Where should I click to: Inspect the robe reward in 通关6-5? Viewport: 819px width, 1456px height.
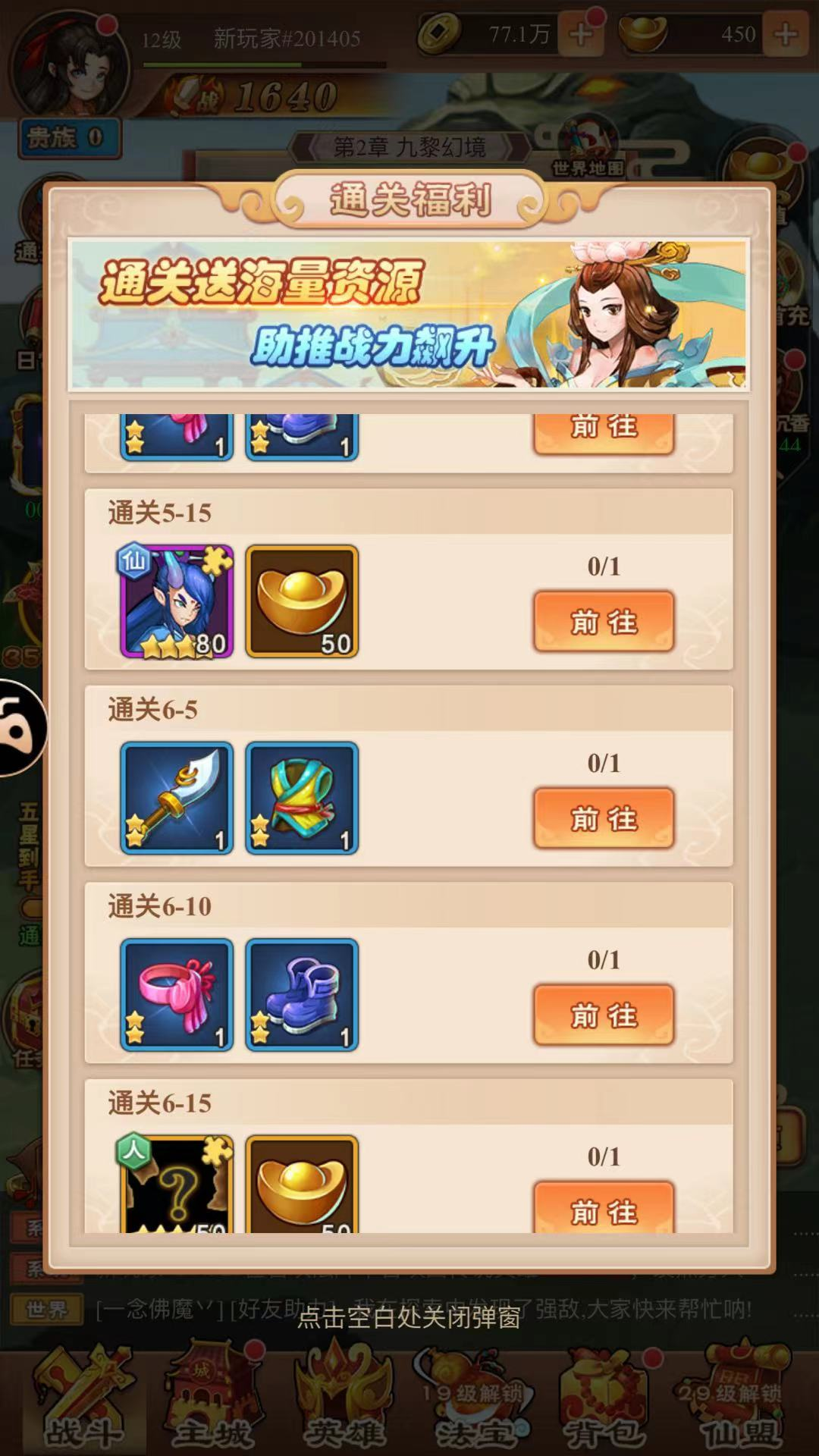(x=302, y=798)
